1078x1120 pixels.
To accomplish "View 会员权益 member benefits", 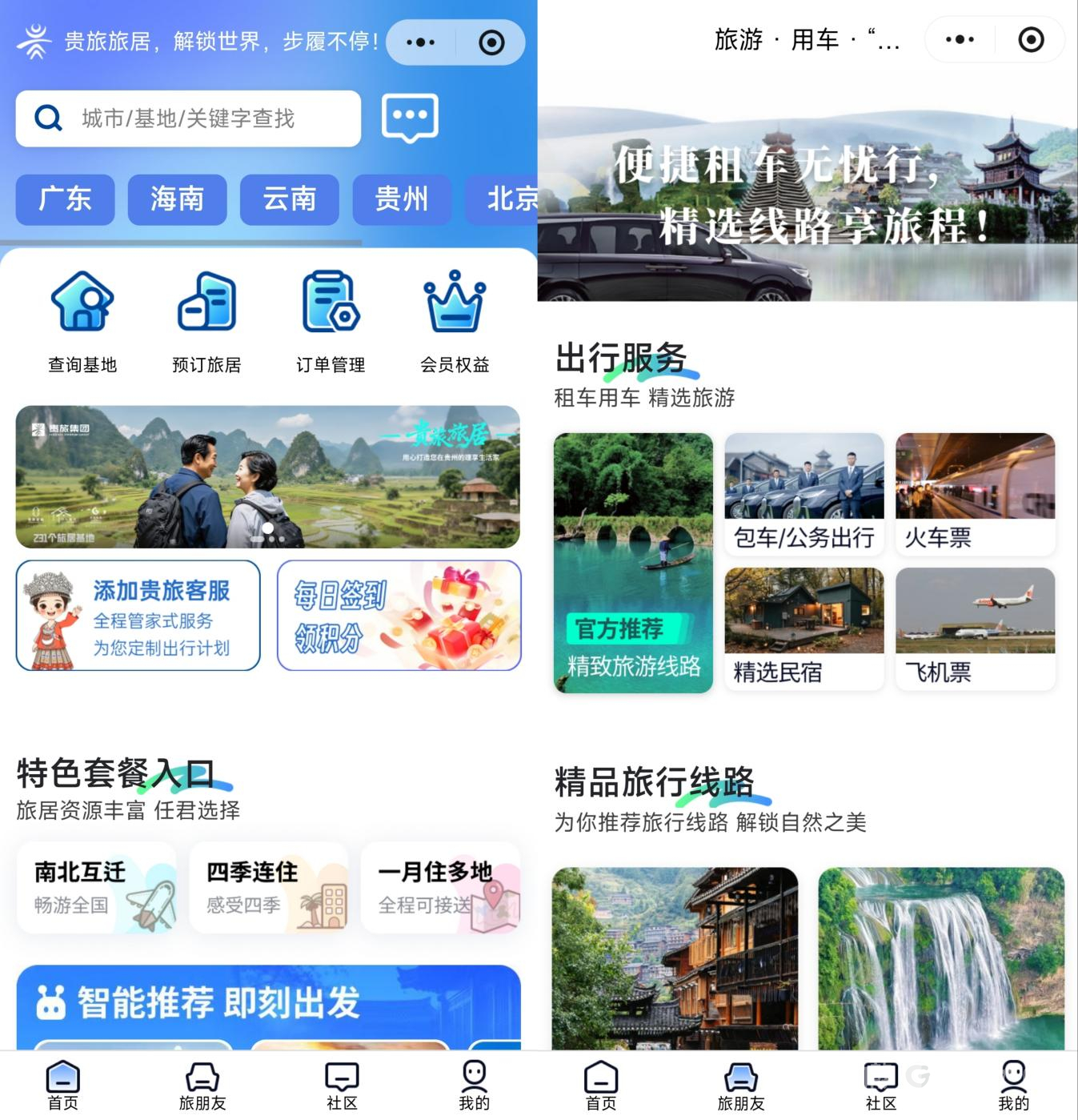I will pyautogui.click(x=455, y=322).
